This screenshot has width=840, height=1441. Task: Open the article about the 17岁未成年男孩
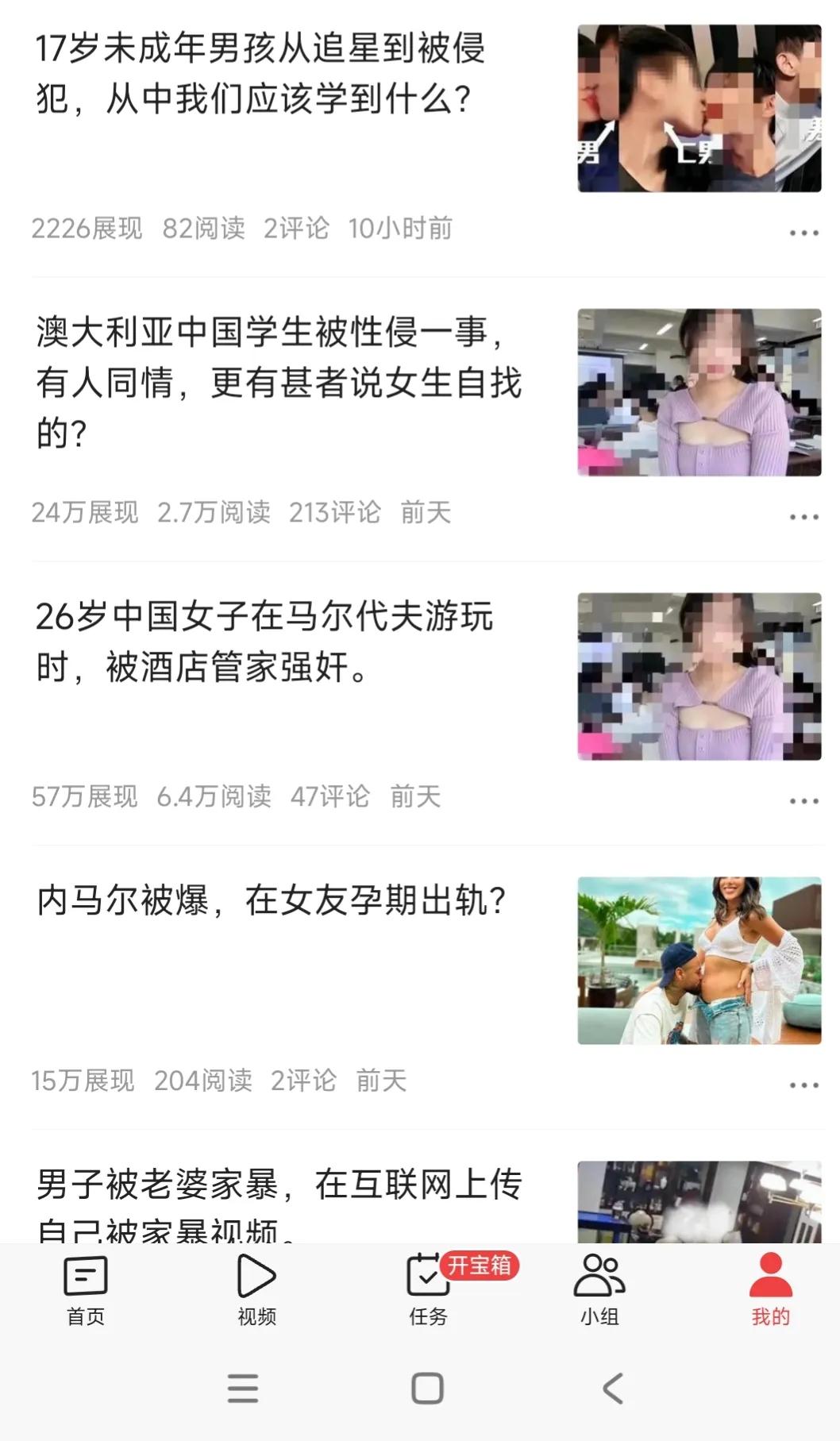click(260, 73)
